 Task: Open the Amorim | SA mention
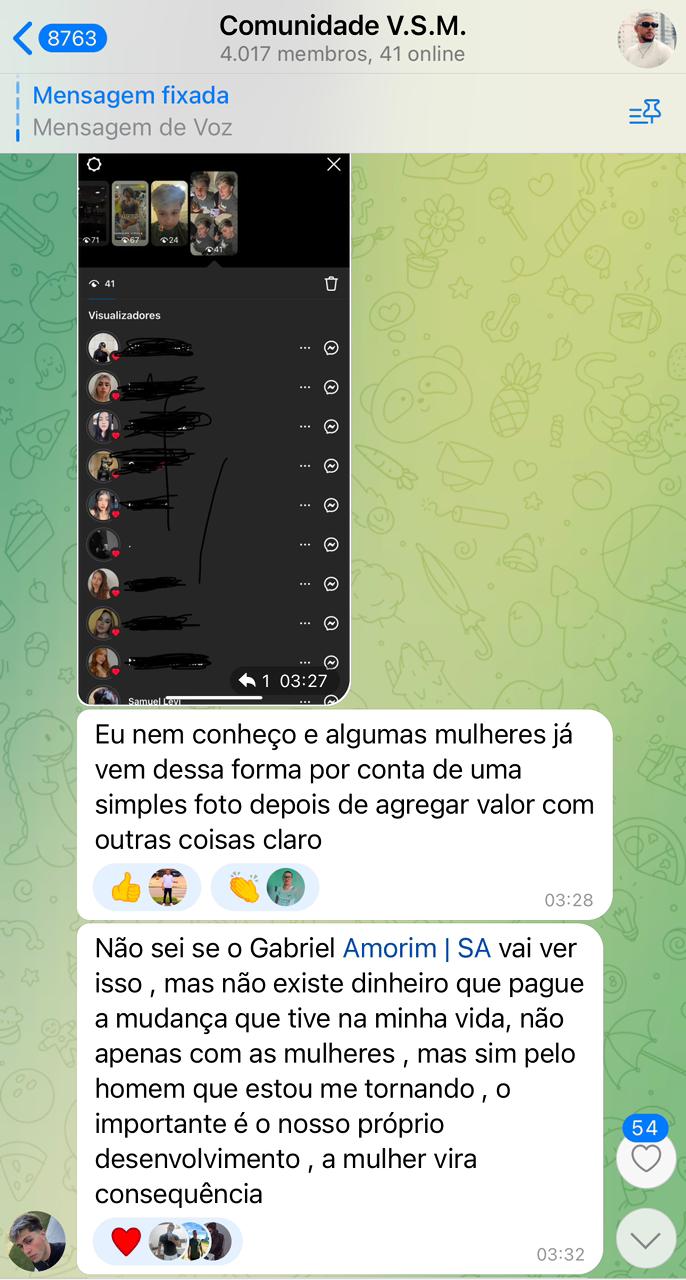(x=416, y=948)
